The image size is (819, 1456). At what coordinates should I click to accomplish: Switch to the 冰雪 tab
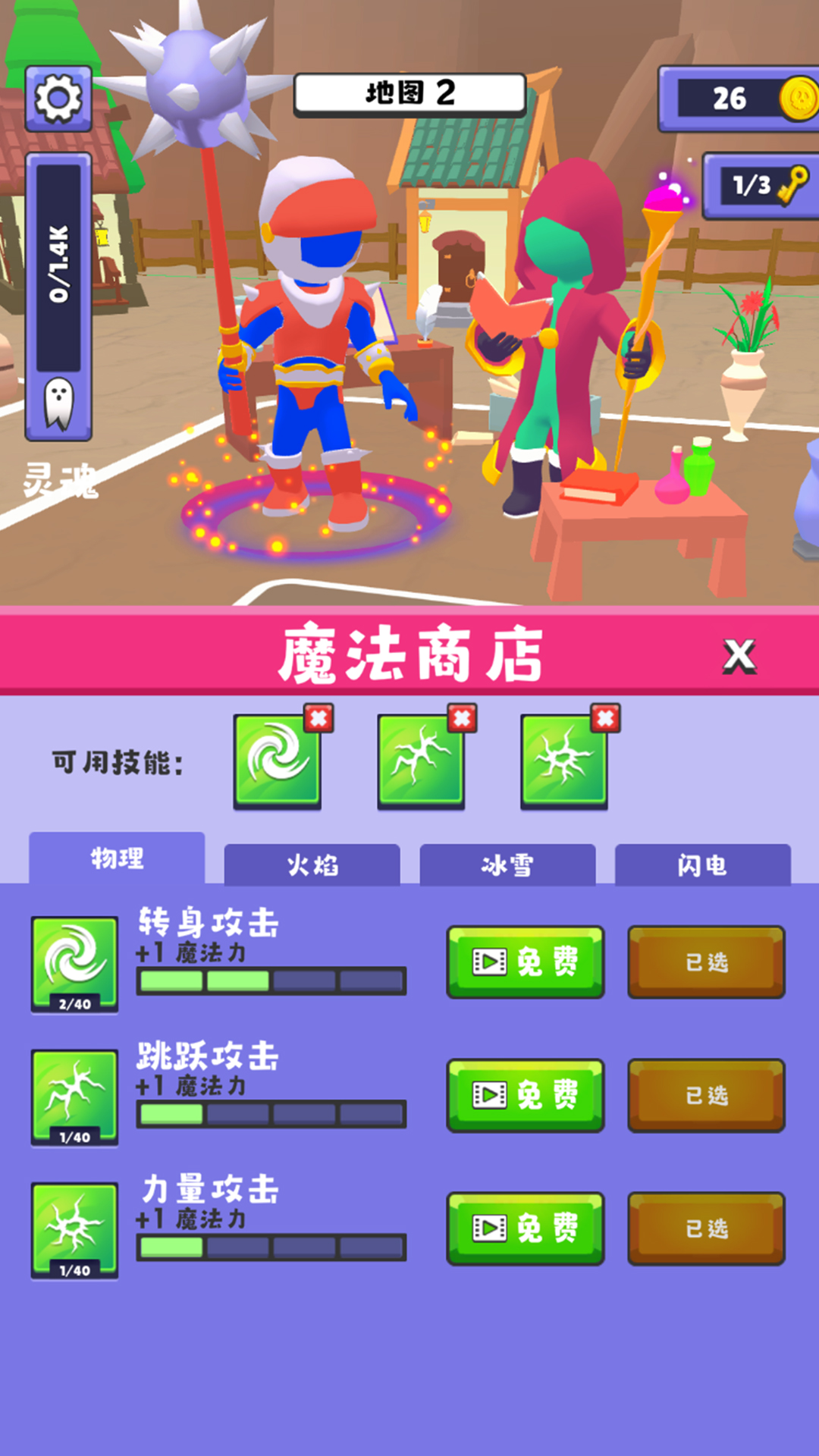pos(507,865)
